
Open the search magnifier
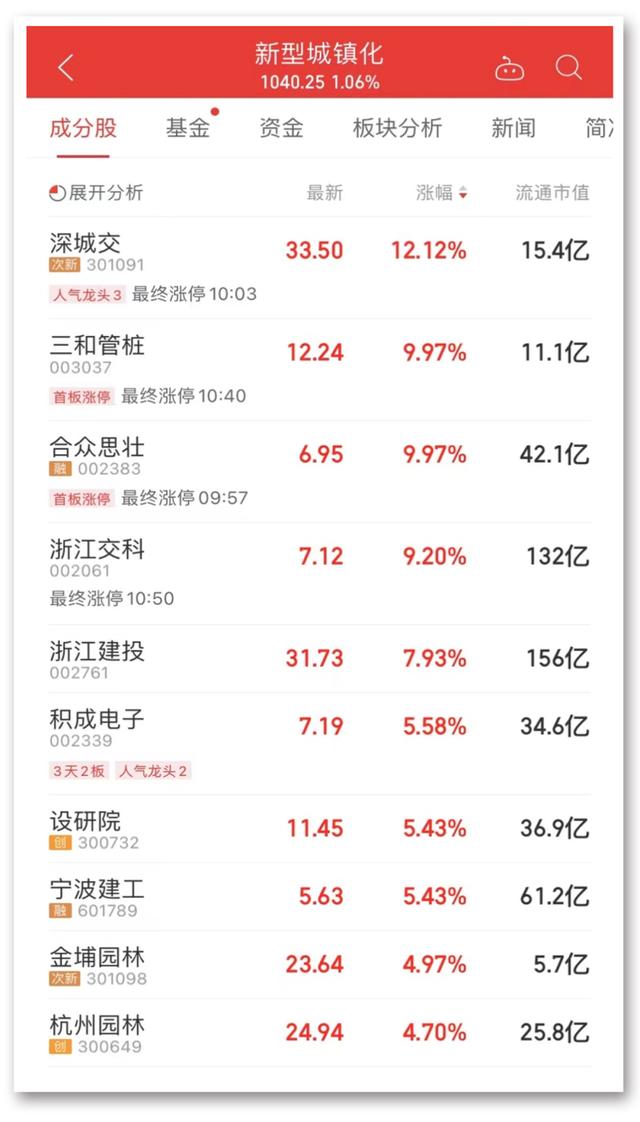pos(569,68)
